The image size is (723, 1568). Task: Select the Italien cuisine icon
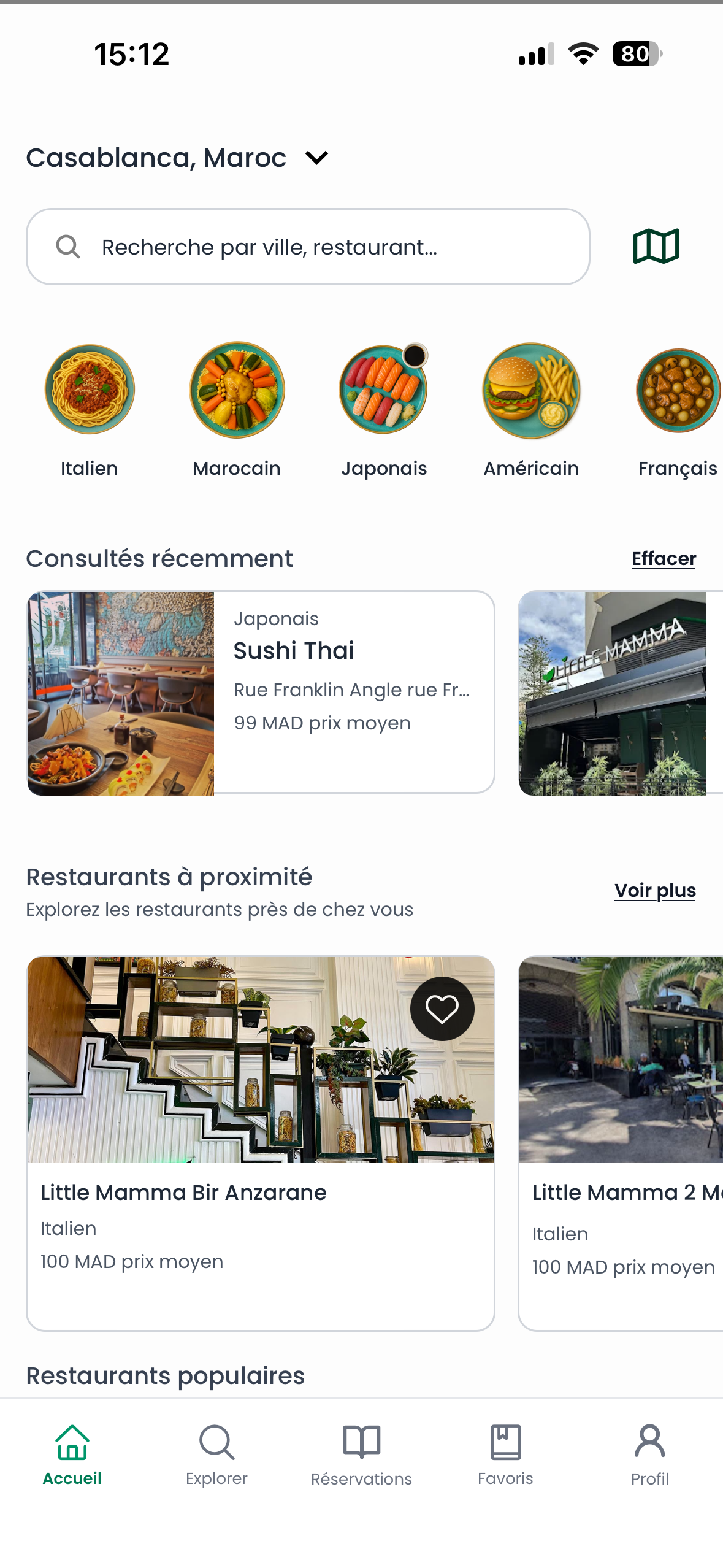tap(90, 391)
